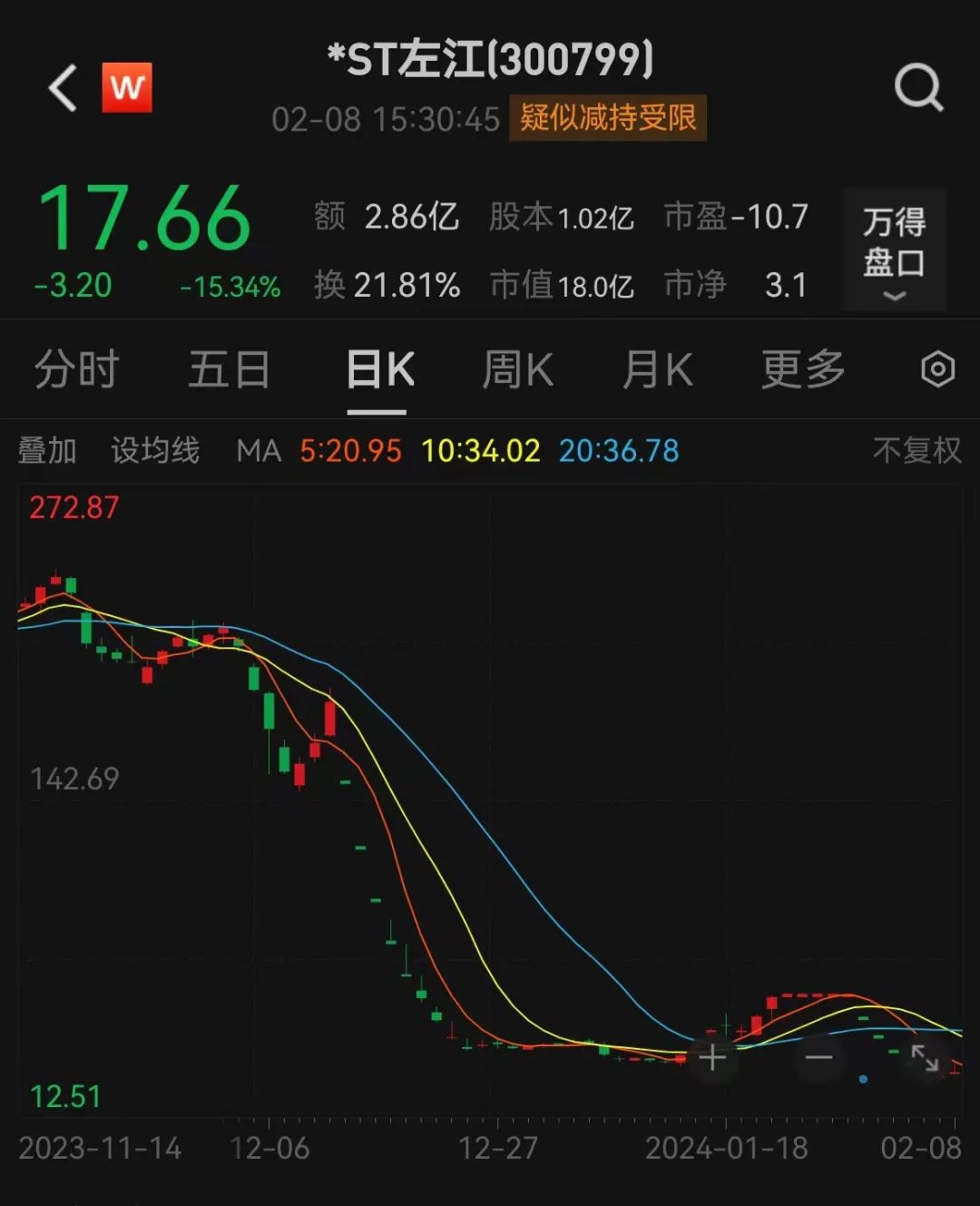The image size is (980, 1206).
Task: Open chart settings hexagon icon
Action: (937, 370)
